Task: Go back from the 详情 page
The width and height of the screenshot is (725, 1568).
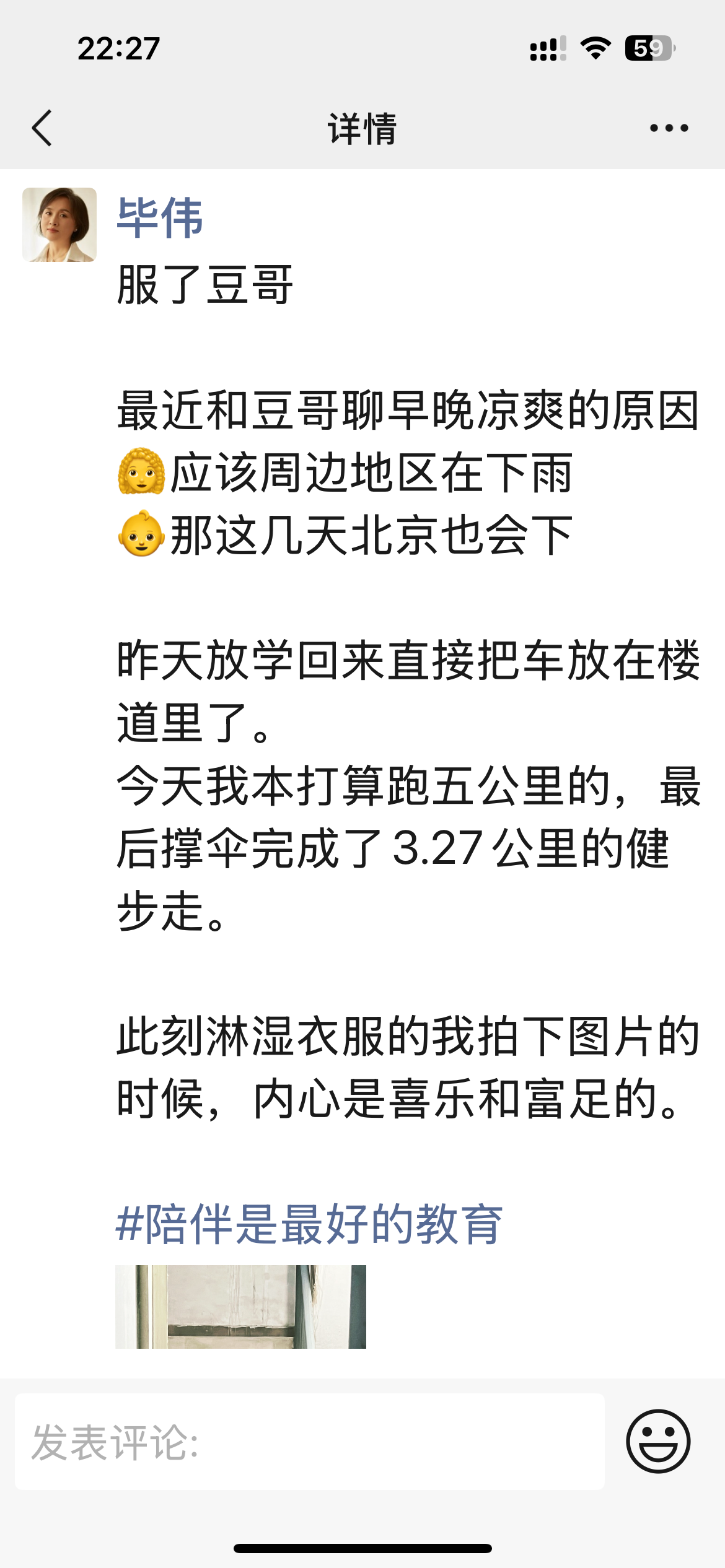Action: [x=42, y=128]
